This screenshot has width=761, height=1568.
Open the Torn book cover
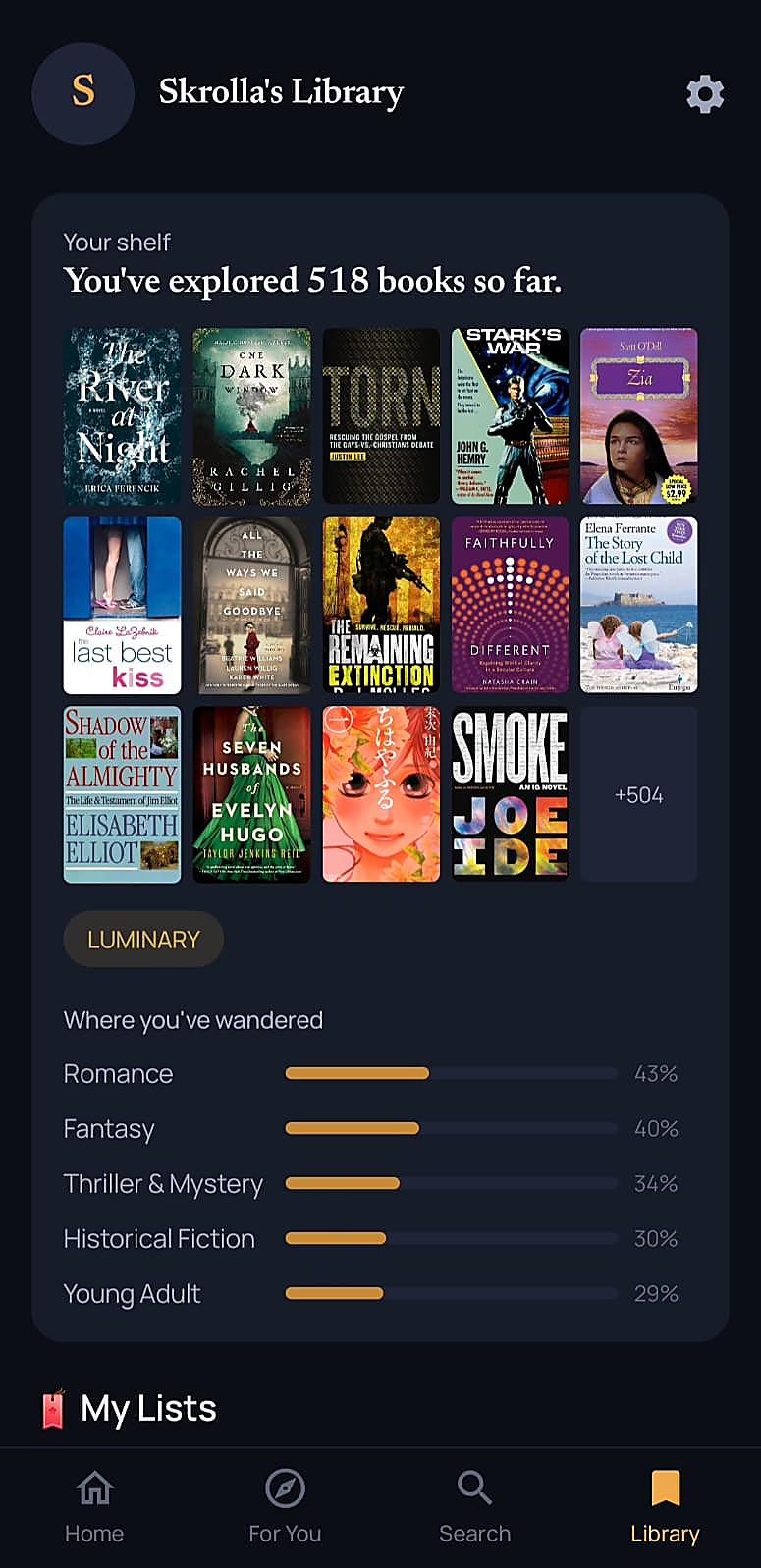pyautogui.click(x=381, y=416)
